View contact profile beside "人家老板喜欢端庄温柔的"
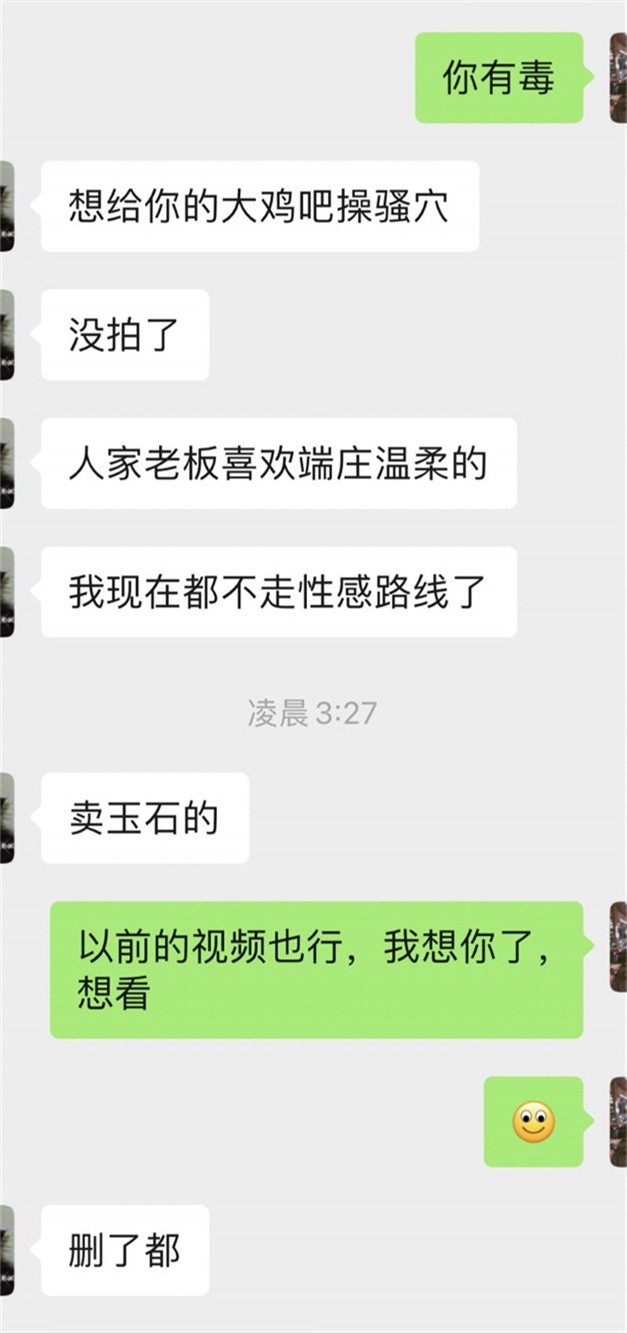This screenshot has width=627, height=1333. 6,463
